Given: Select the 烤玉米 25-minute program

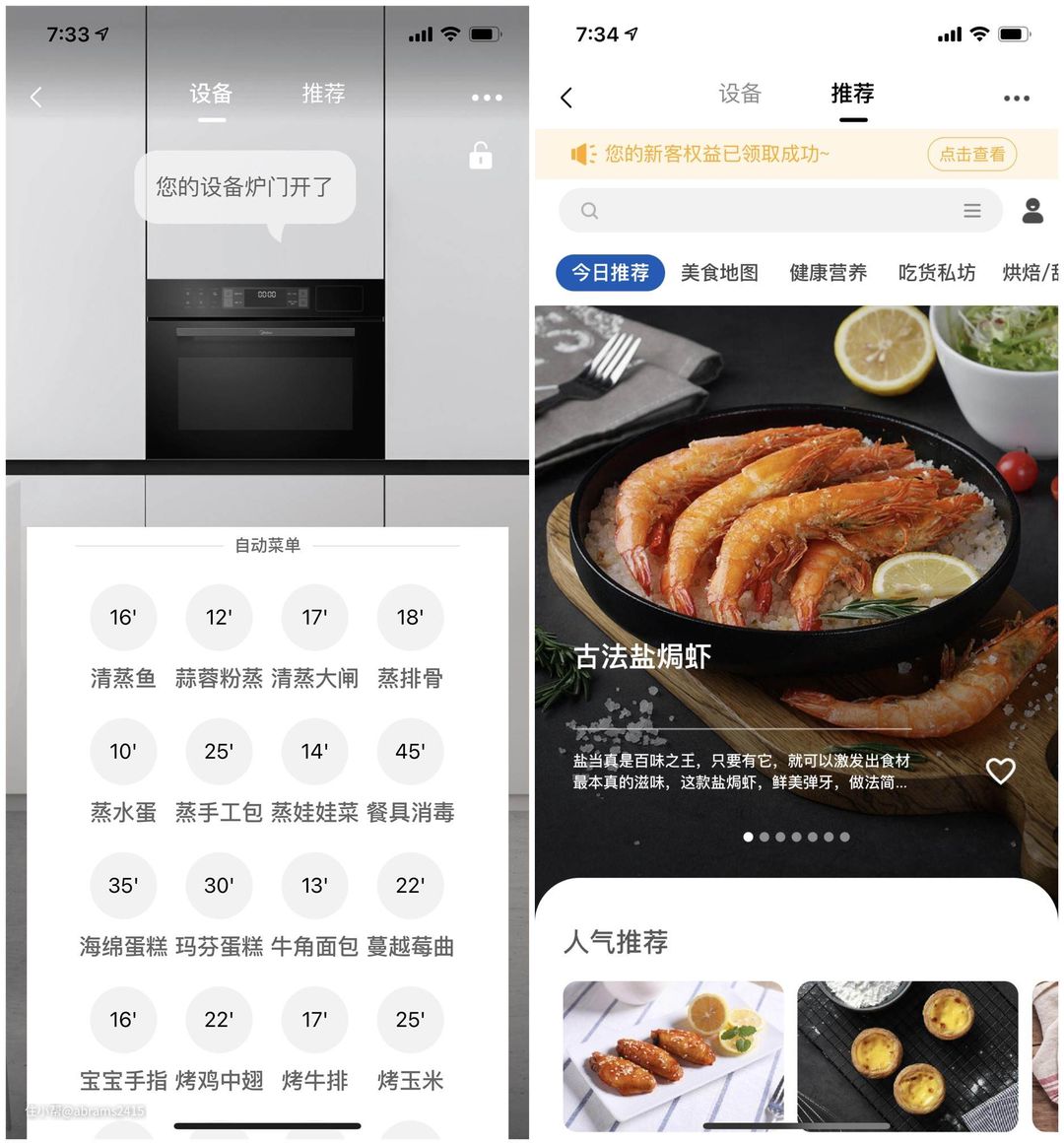Looking at the screenshot, I should tap(410, 1020).
